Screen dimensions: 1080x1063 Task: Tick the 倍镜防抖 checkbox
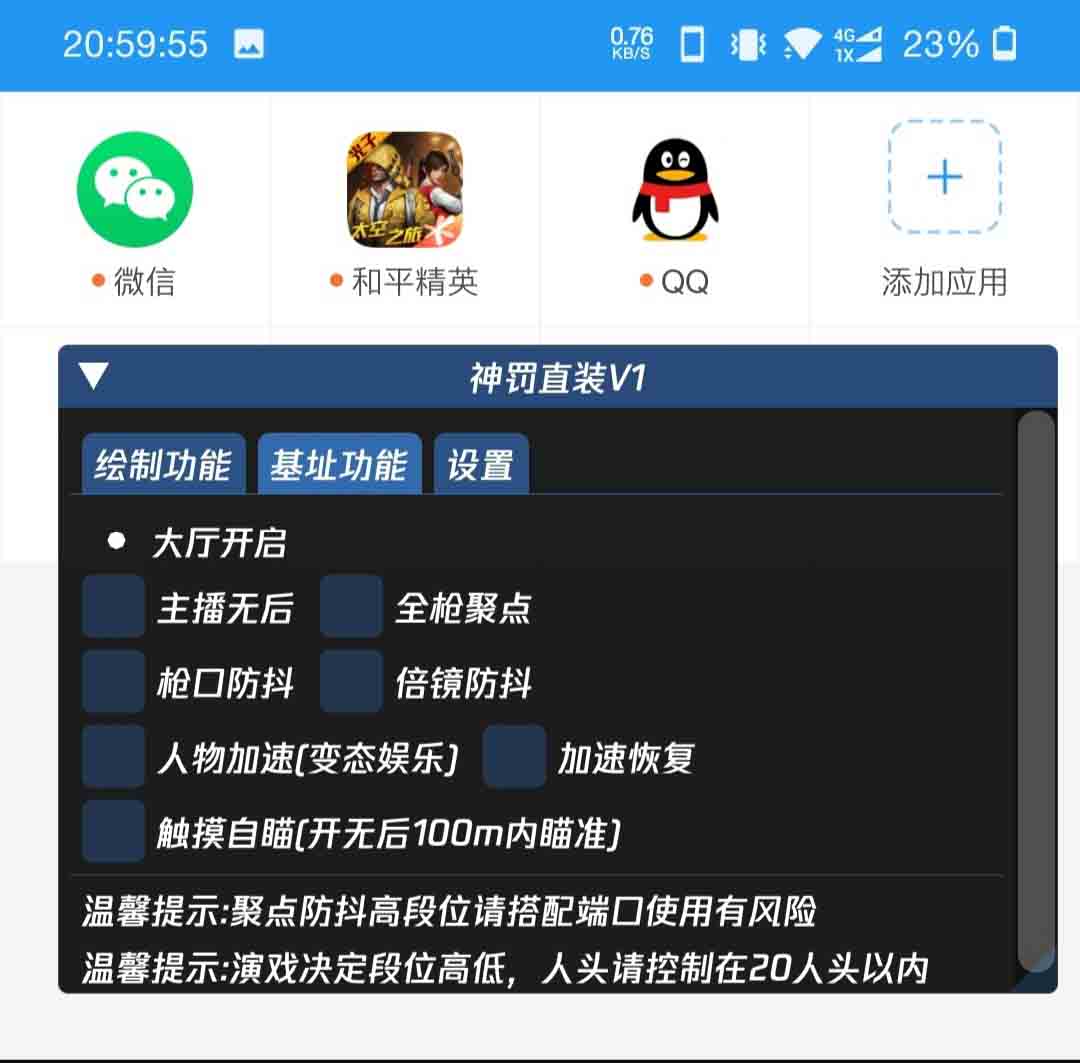(x=351, y=682)
